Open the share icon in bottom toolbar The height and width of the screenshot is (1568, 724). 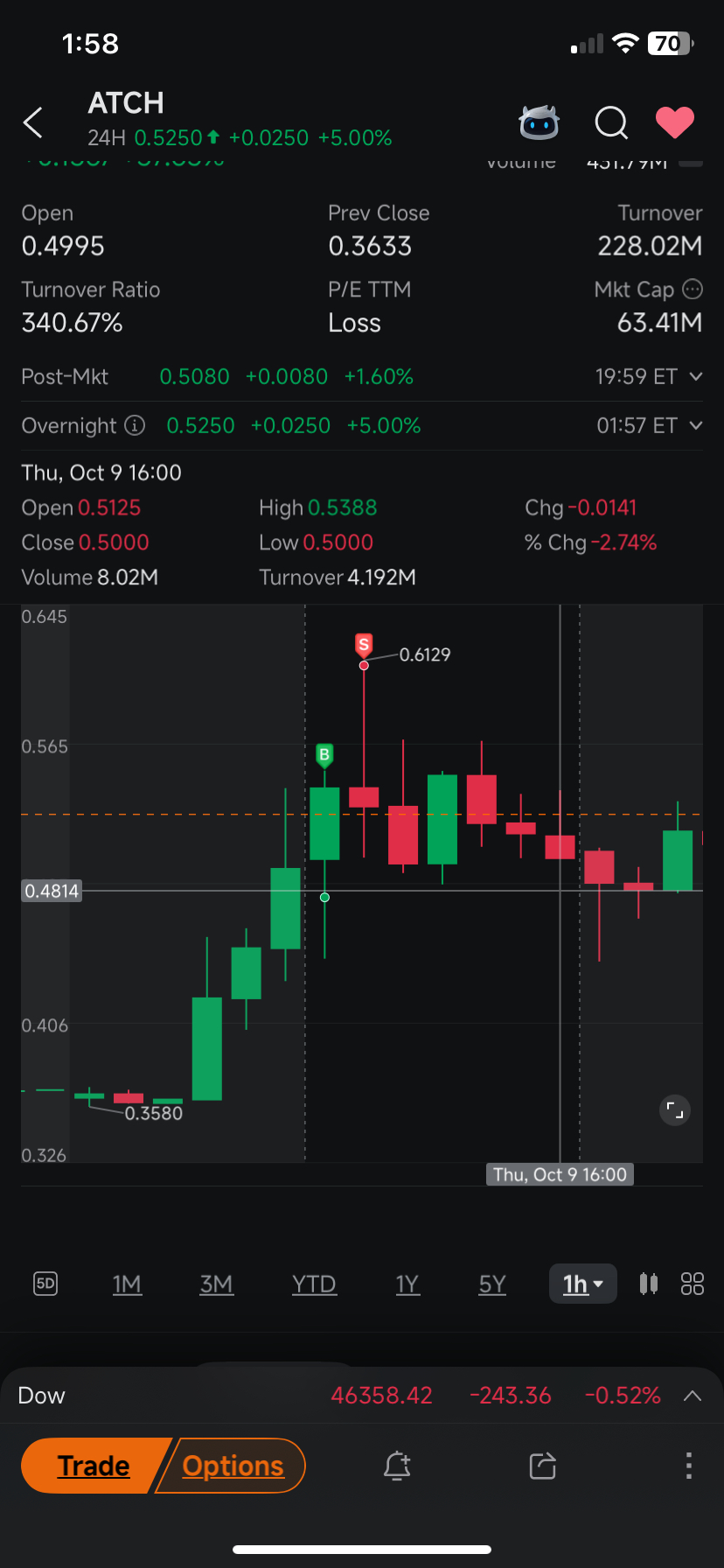(x=541, y=1466)
